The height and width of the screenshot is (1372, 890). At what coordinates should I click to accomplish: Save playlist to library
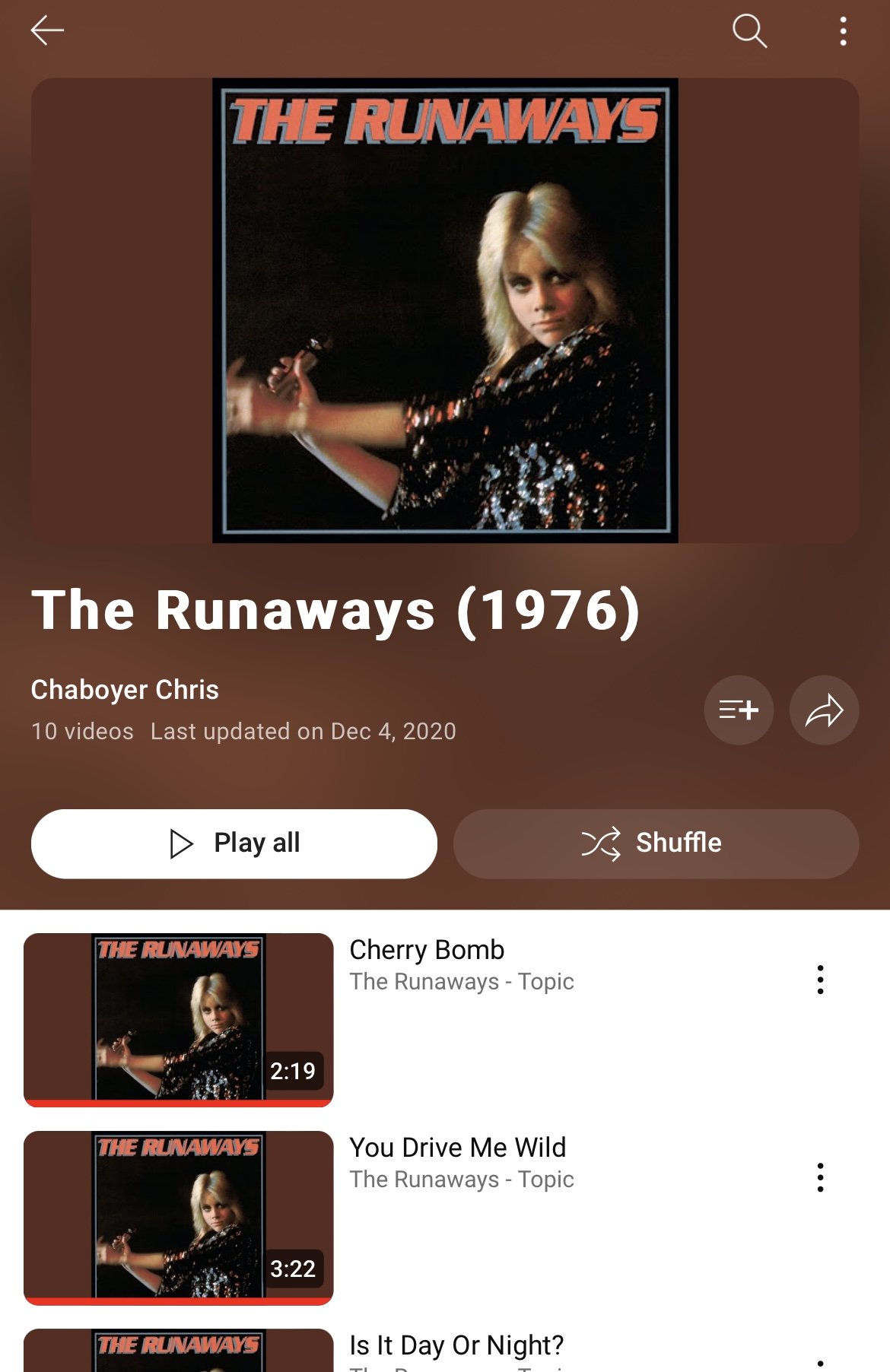click(739, 710)
